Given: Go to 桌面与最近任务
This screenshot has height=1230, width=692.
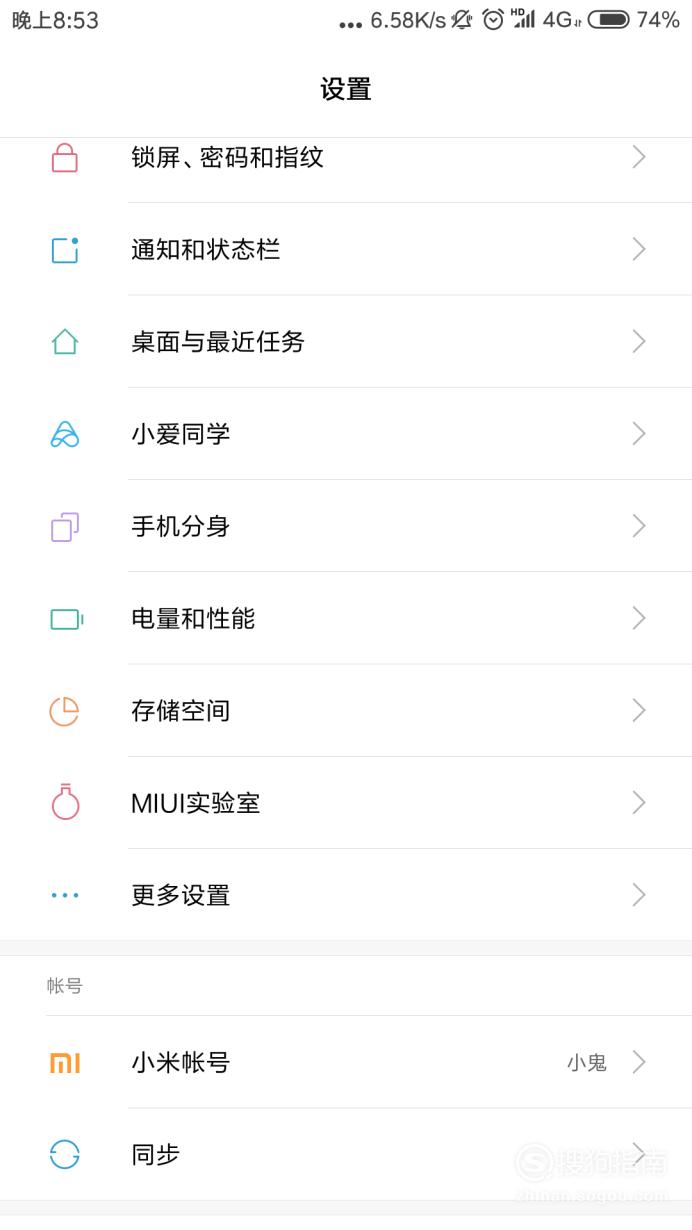Looking at the screenshot, I should [346, 341].
